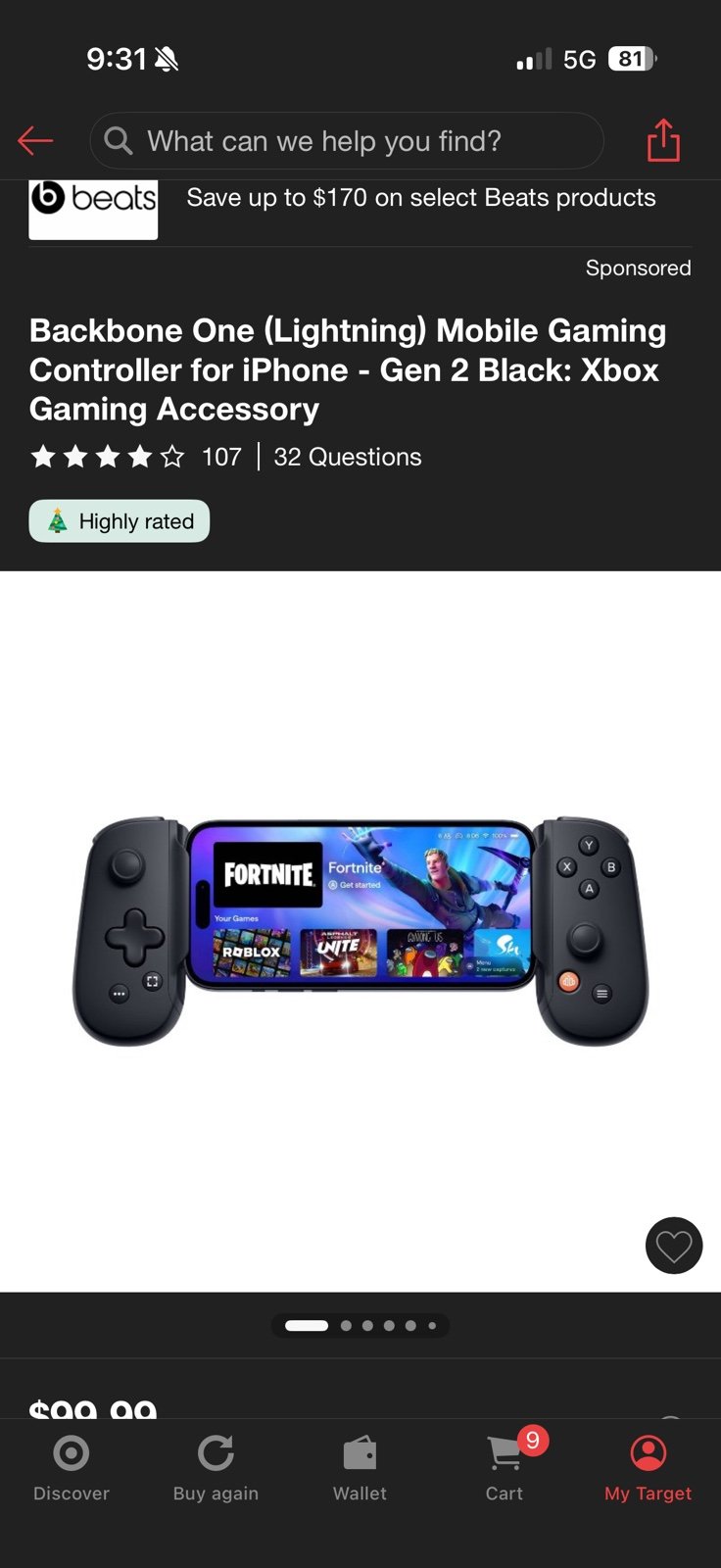Switch to the Discover tab

click(x=72, y=1467)
